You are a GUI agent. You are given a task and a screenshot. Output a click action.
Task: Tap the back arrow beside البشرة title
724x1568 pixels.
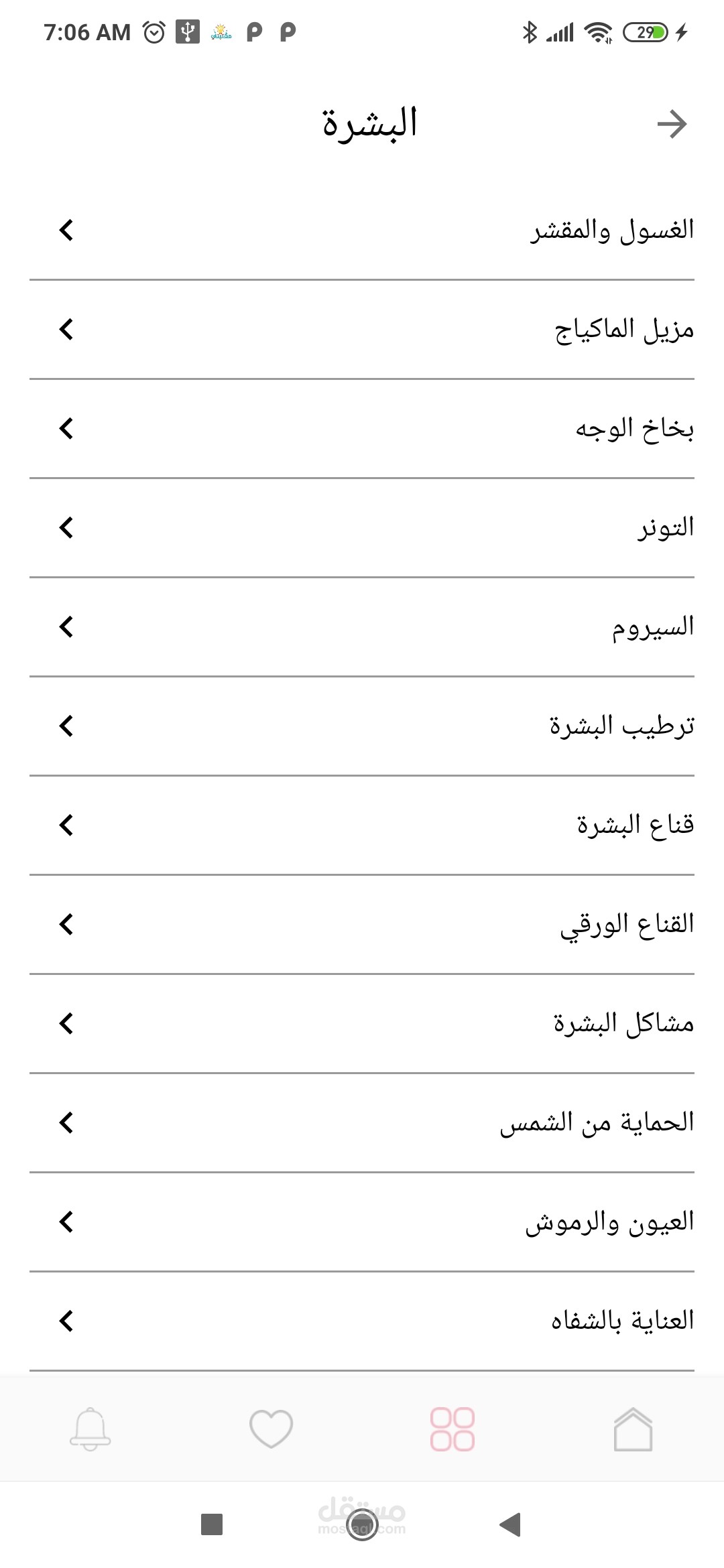672,124
